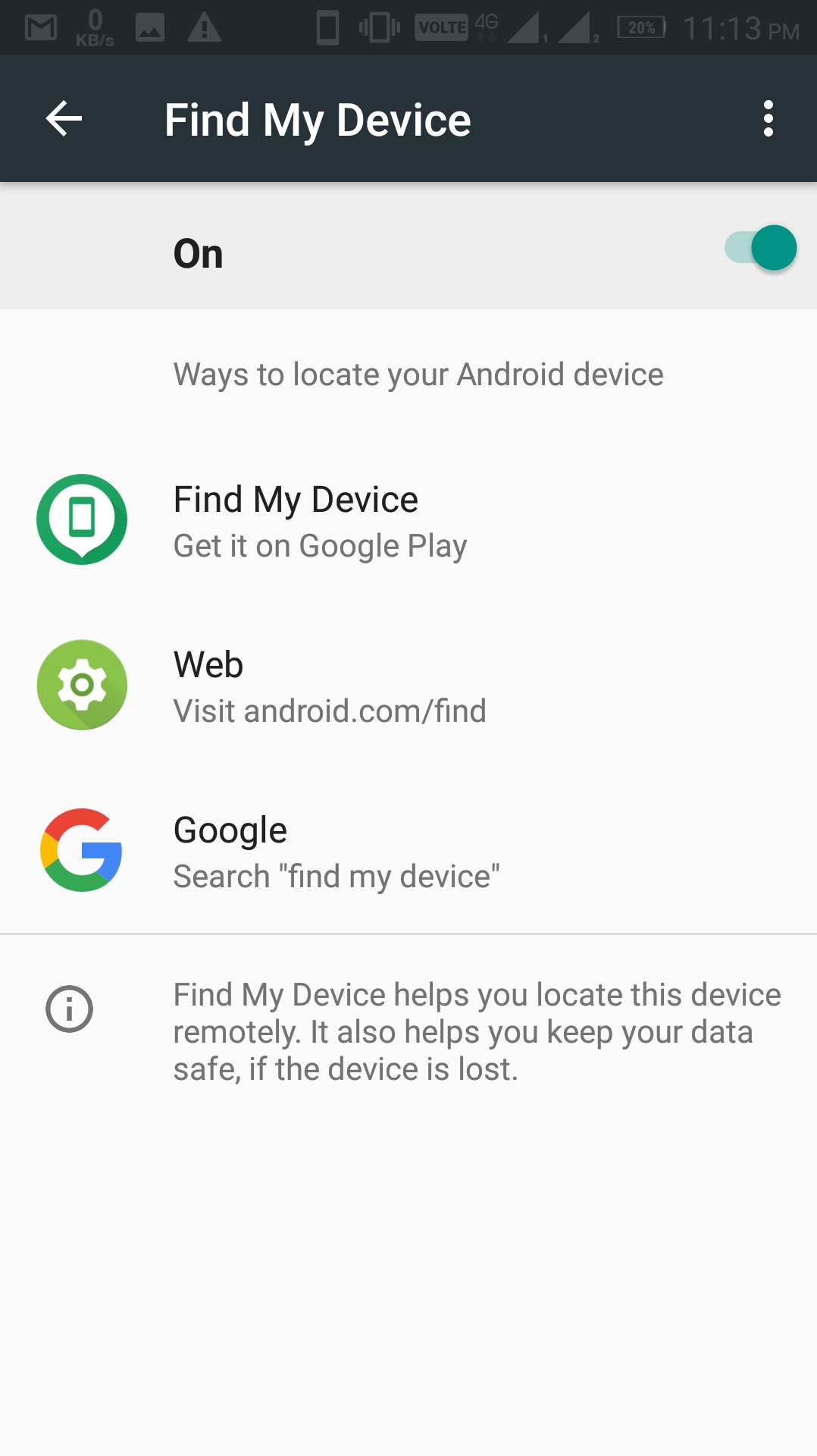Select the Find My Device title
Screen dimensions: 817x1456
(x=318, y=118)
